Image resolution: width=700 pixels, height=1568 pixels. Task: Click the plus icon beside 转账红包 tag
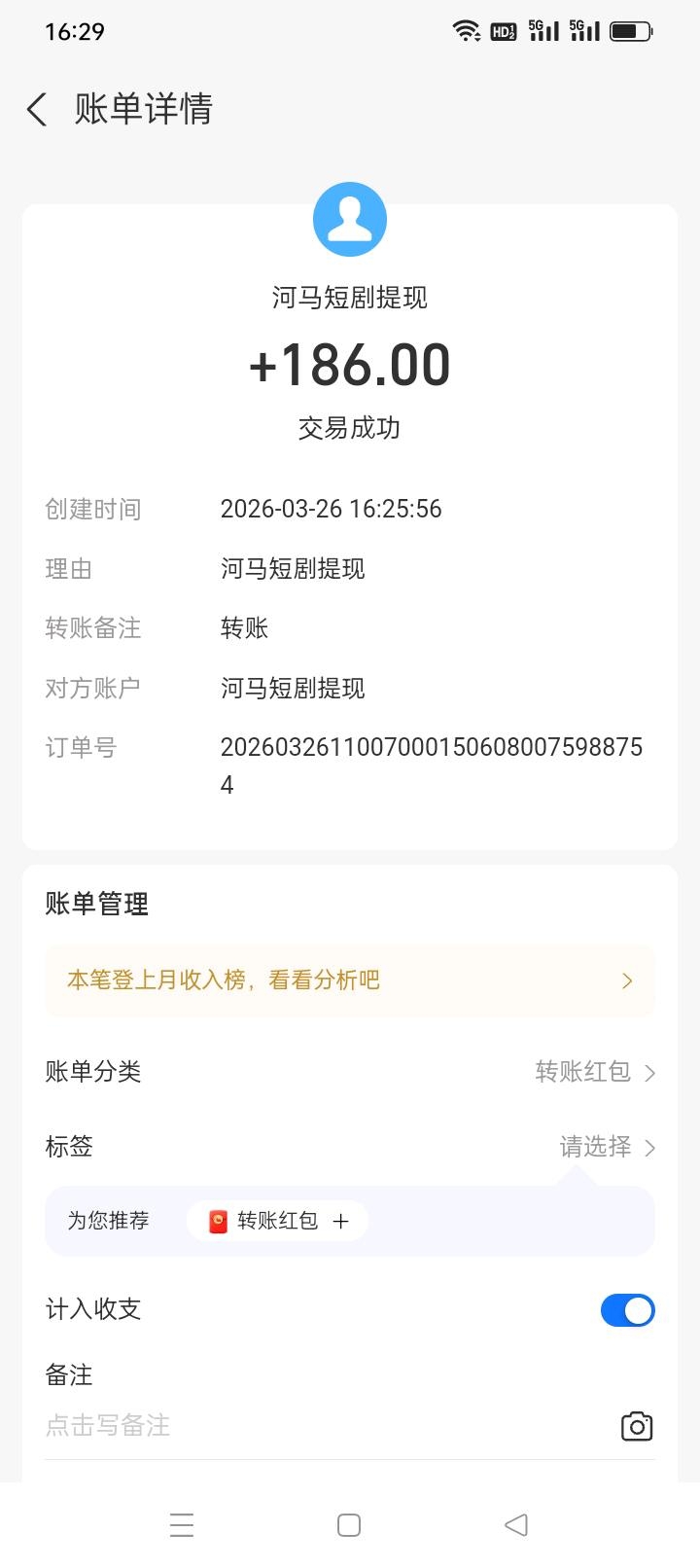[341, 1221]
